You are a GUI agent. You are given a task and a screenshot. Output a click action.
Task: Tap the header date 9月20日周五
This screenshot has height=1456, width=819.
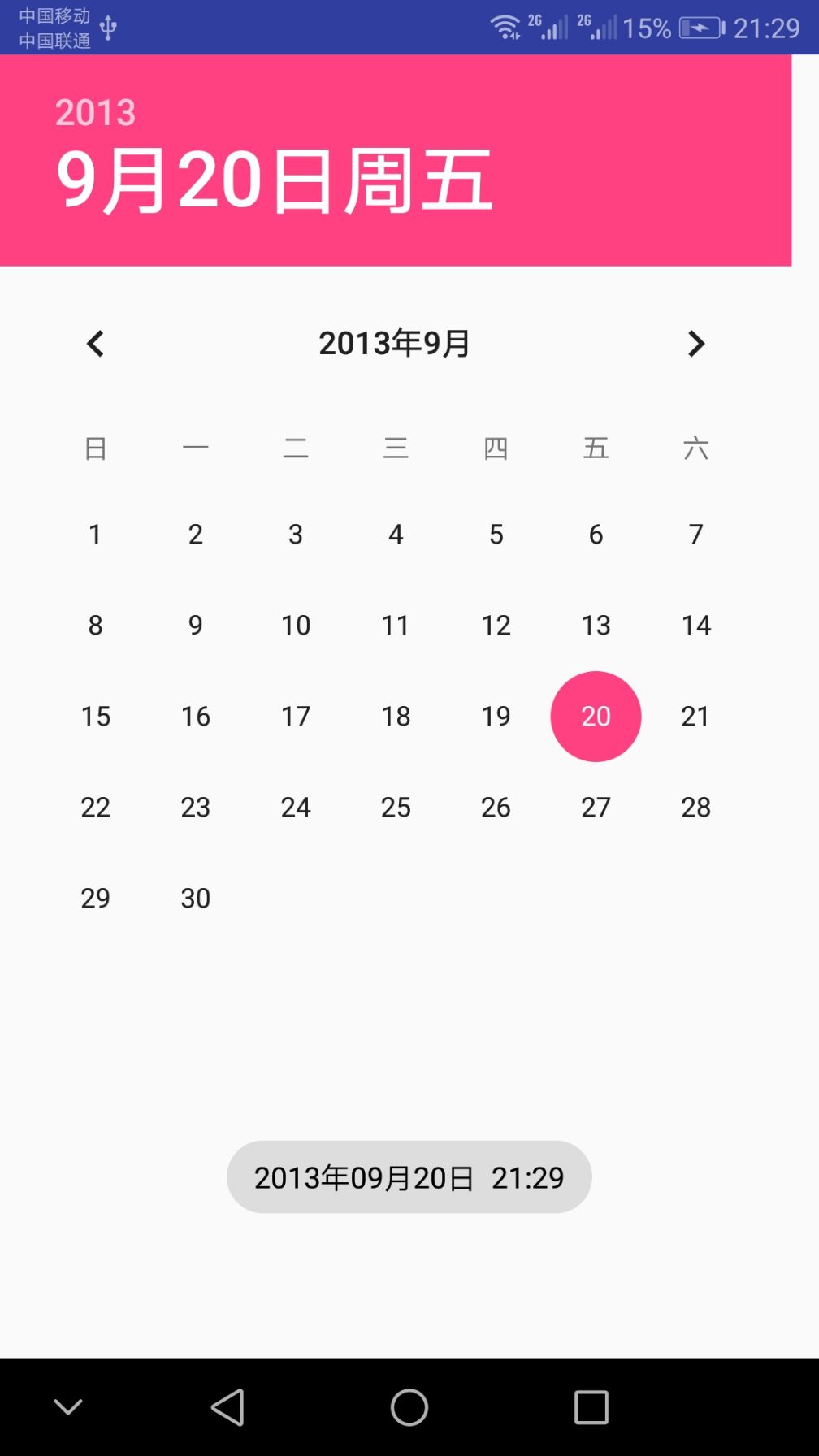(274, 180)
